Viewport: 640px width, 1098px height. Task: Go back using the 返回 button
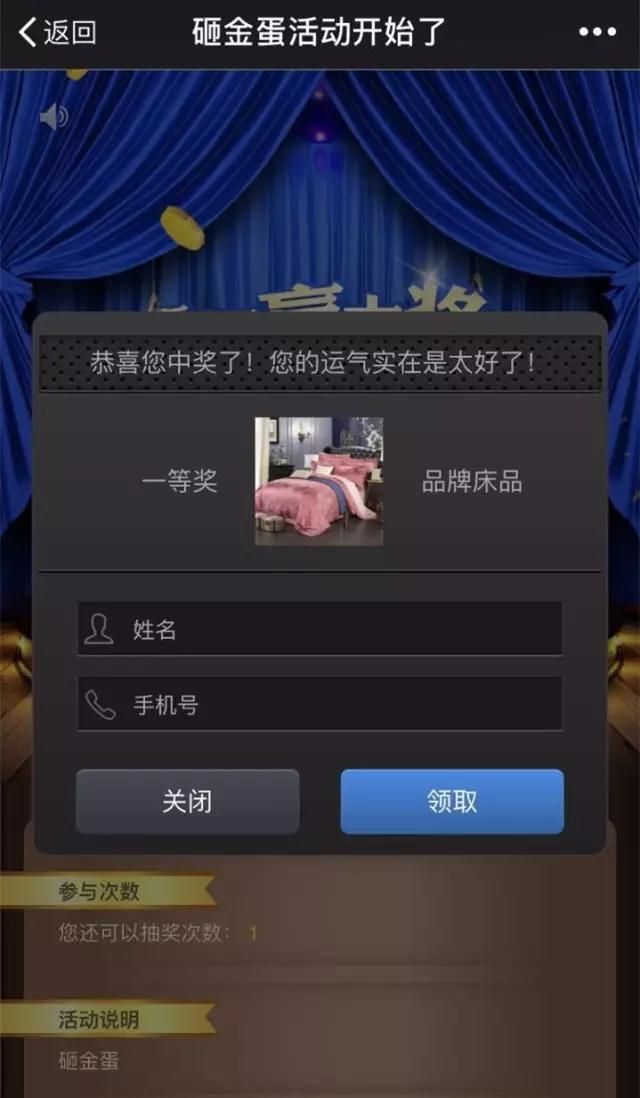(58, 32)
